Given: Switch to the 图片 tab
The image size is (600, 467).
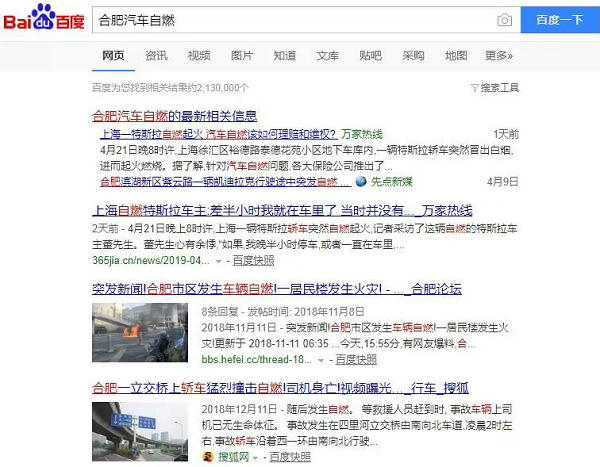Looking at the screenshot, I should coord(242,56).
